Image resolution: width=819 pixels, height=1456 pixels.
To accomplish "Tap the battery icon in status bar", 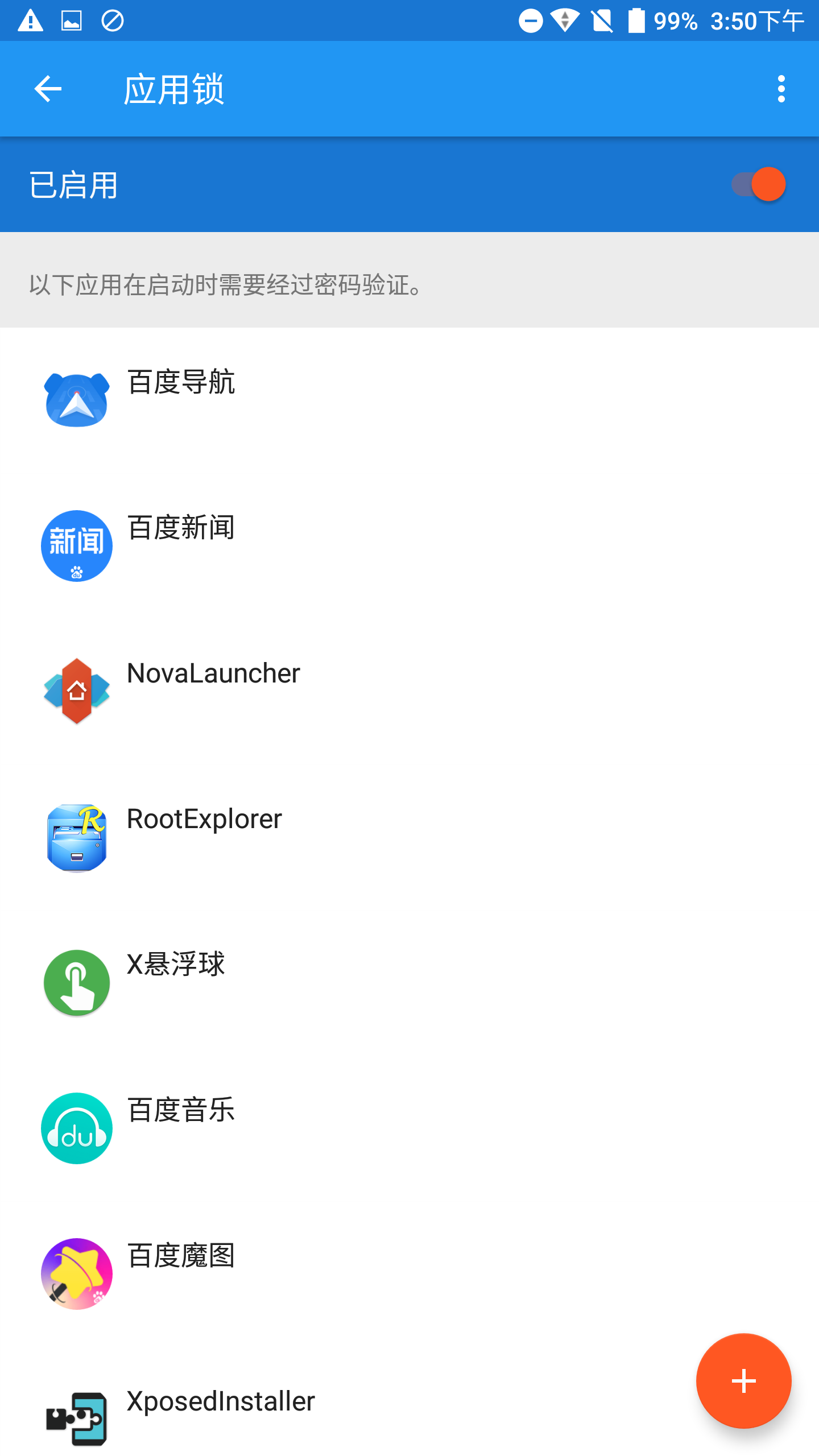I will (x=637, y=20).
